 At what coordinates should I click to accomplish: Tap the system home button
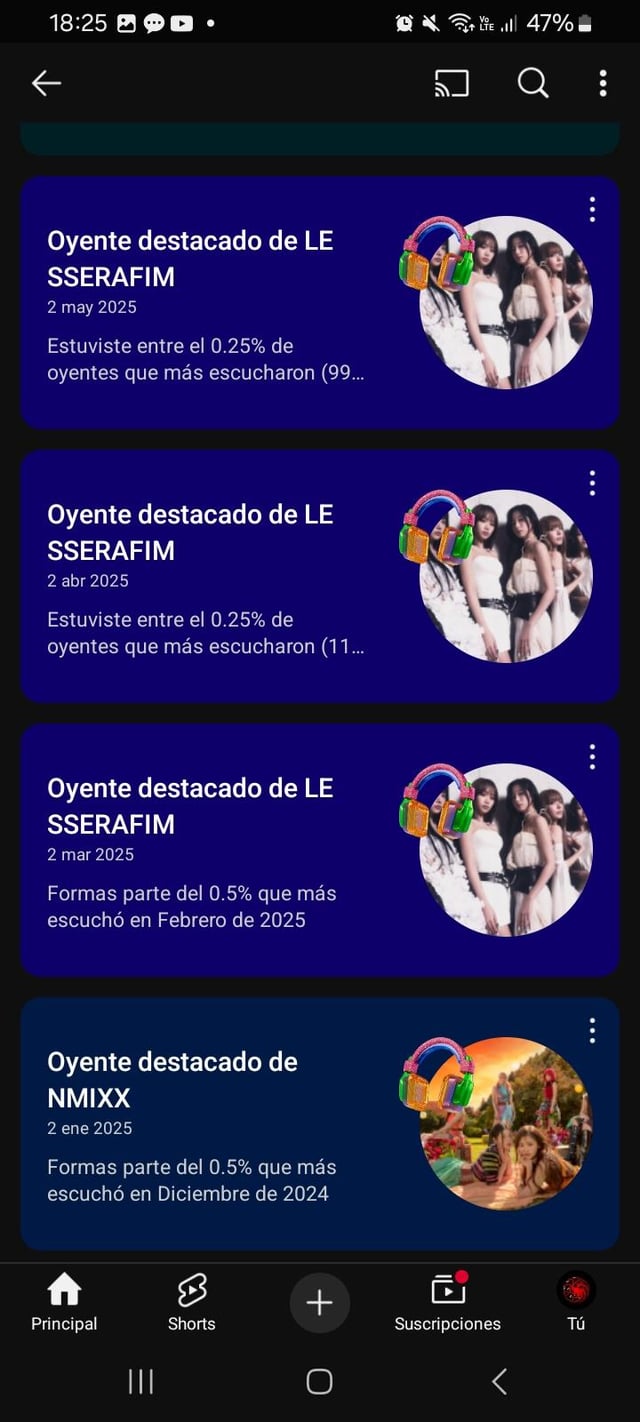pos(319,1382)
